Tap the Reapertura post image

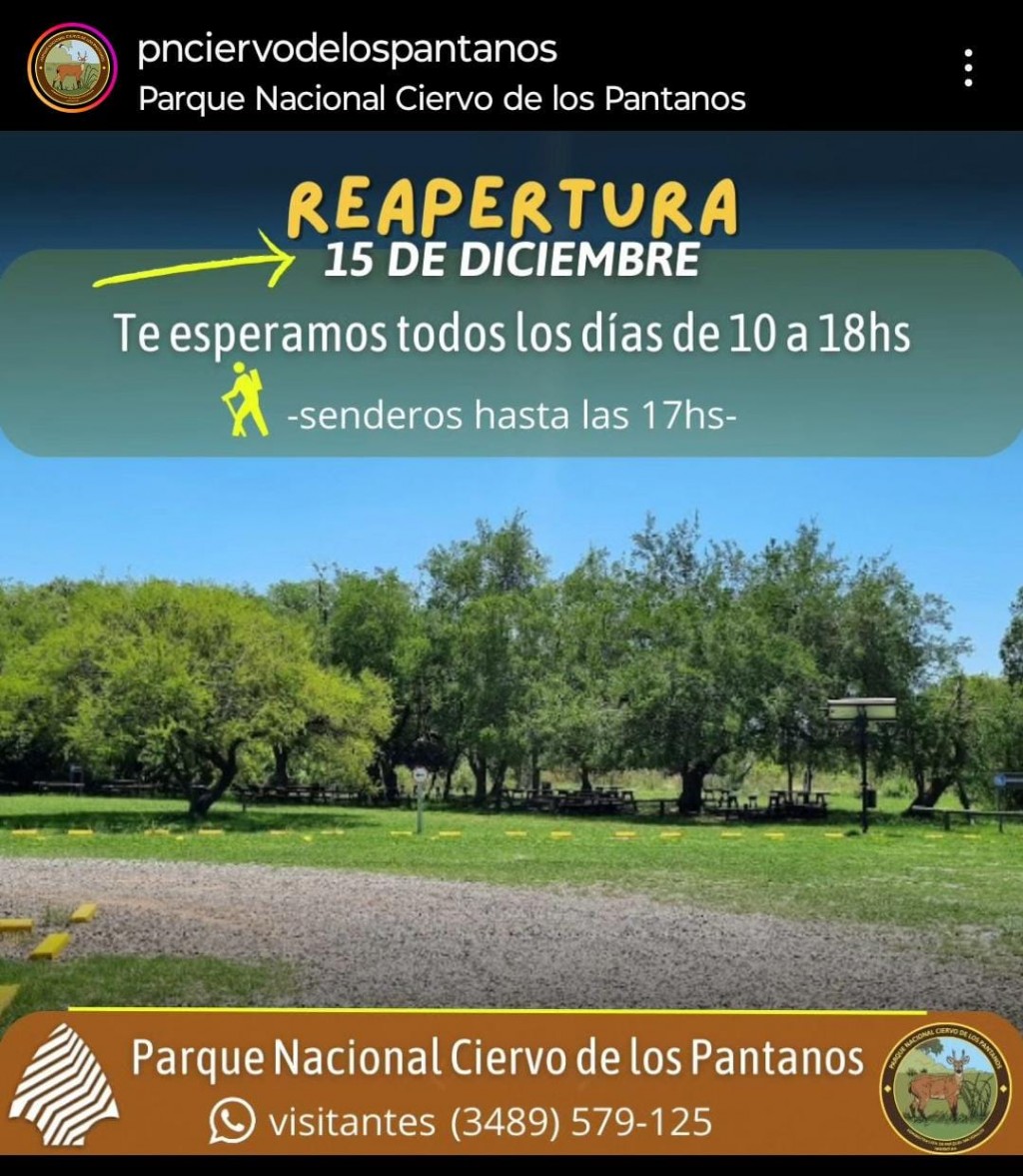point(511,639)
